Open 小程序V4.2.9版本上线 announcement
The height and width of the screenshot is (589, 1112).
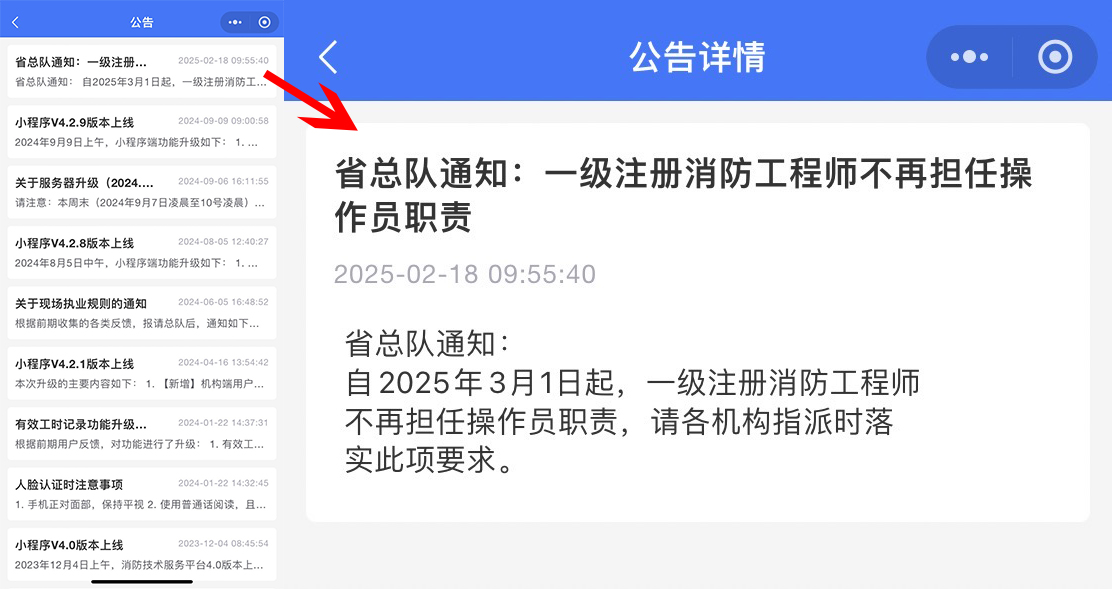coord(141,131)
